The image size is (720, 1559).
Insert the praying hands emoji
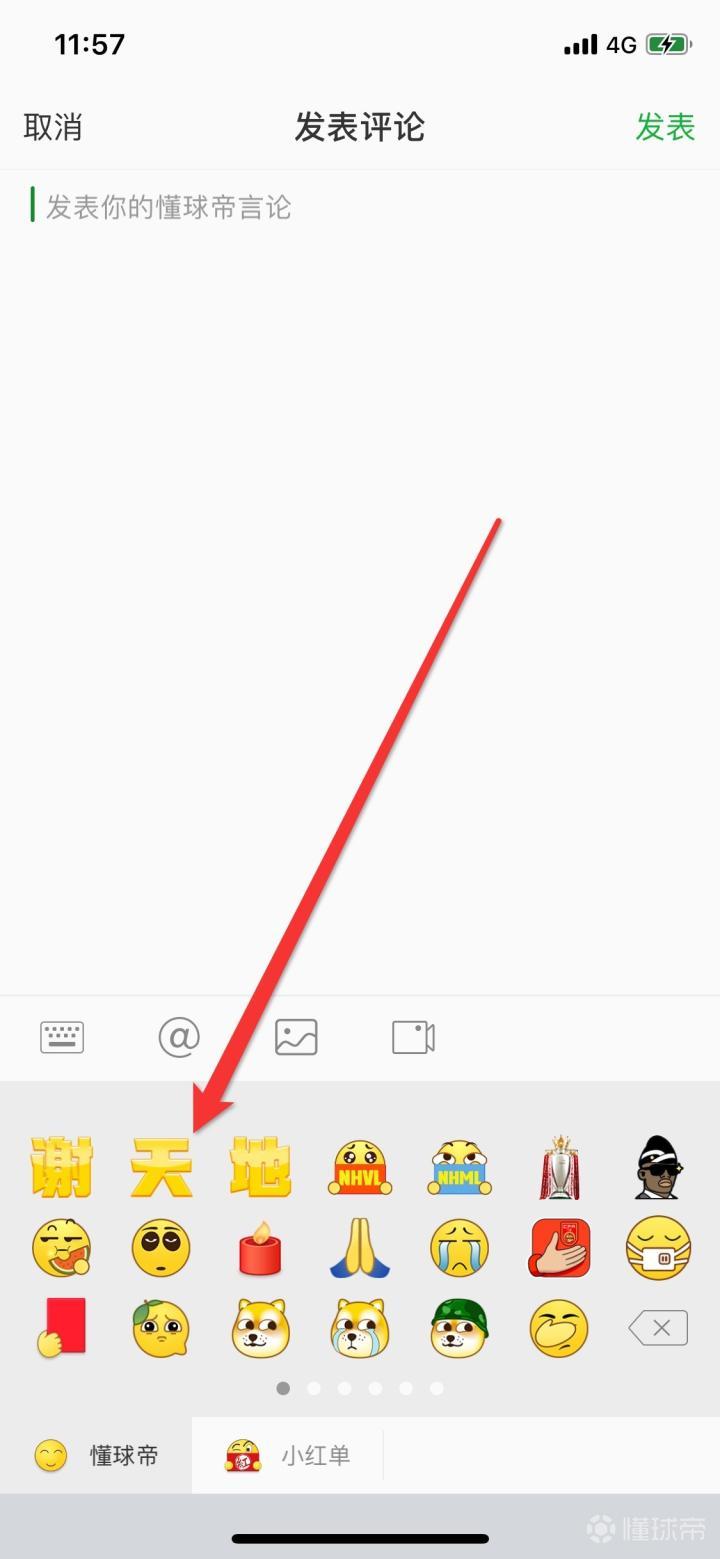pyautogui.click(x=360, y=1248)
